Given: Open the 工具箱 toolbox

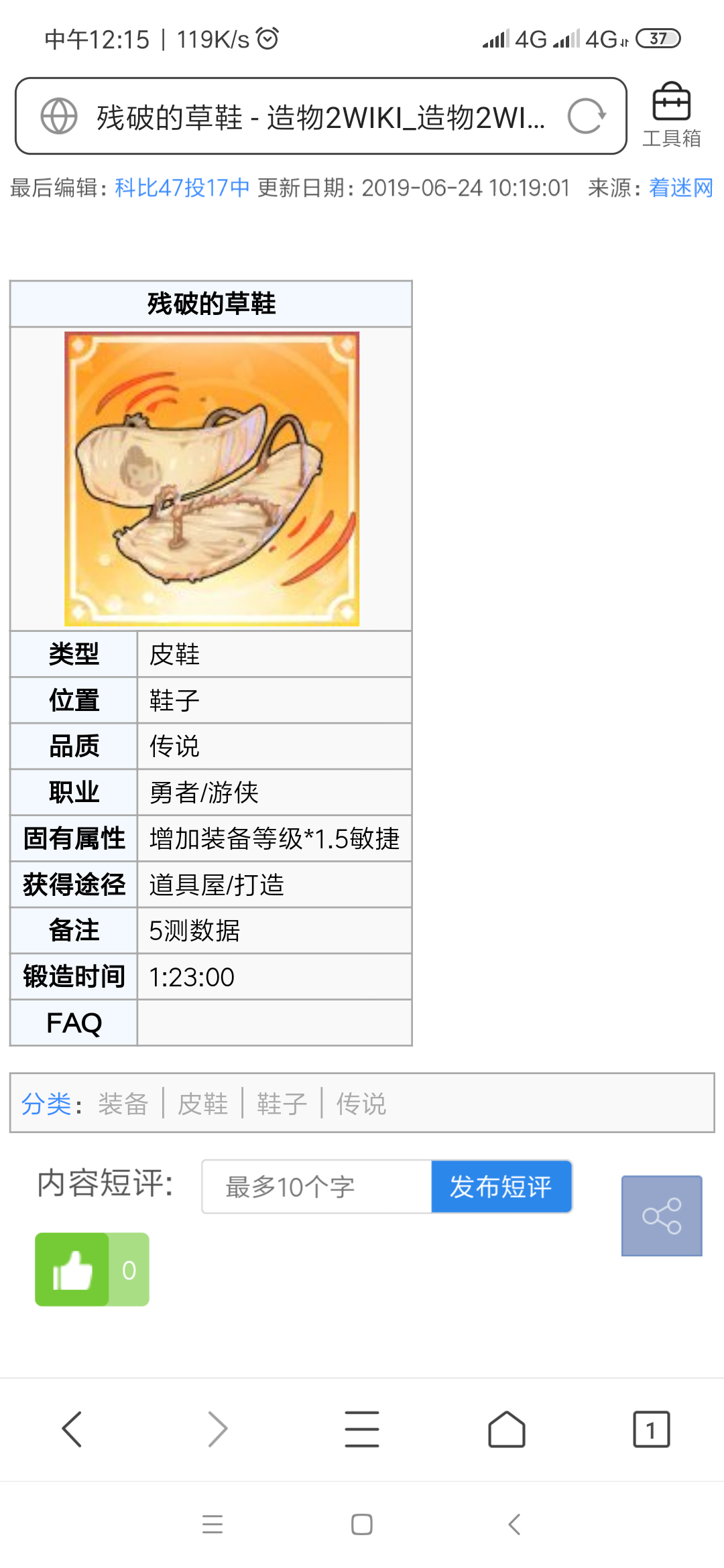Looking at the screenshot, I should 672,115.
